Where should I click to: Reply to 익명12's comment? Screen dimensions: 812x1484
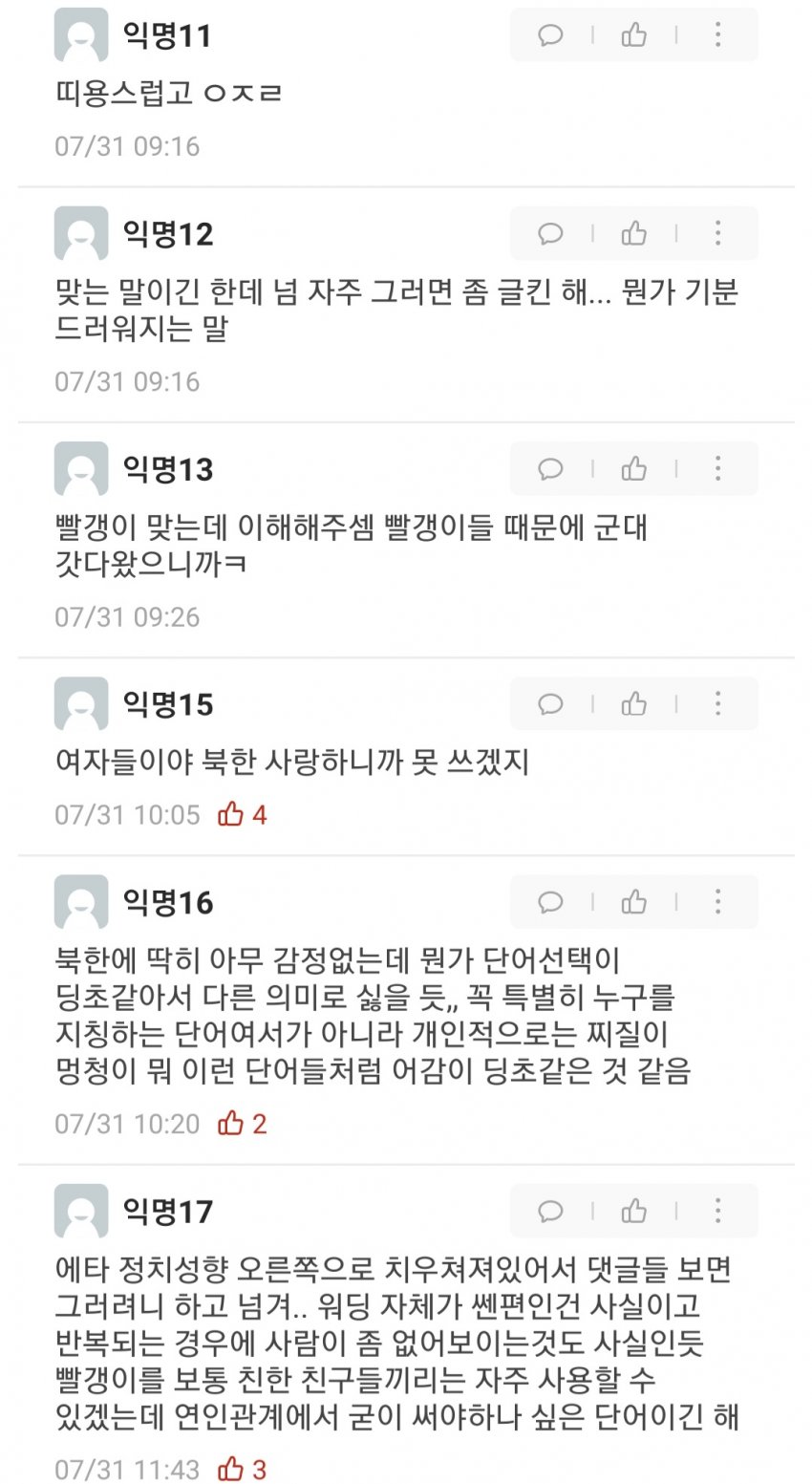[550, 233]
